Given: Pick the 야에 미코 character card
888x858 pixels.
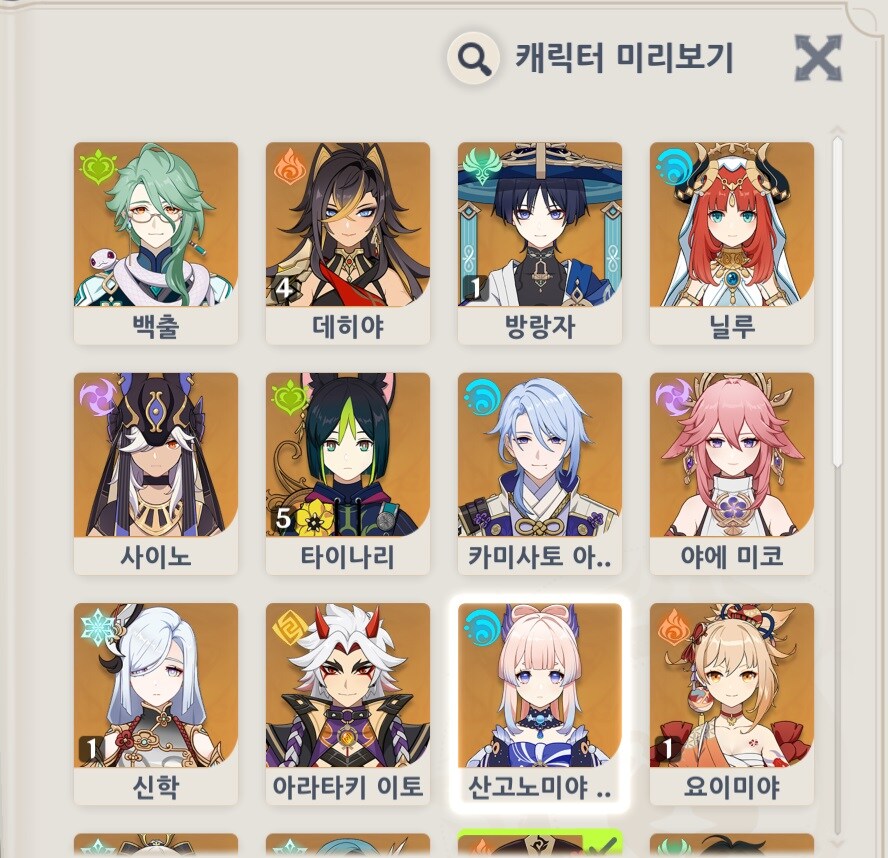Looking at the screenshot, I should (732, 470).
